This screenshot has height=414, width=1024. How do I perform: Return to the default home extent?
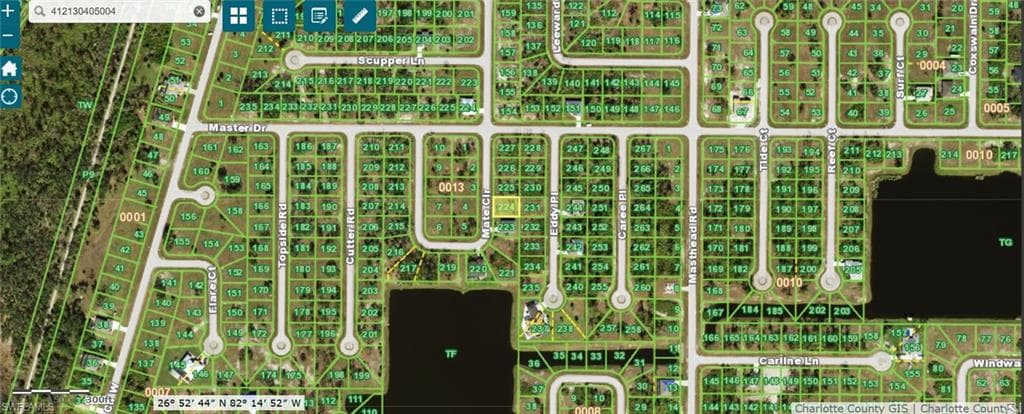[10, 68]
